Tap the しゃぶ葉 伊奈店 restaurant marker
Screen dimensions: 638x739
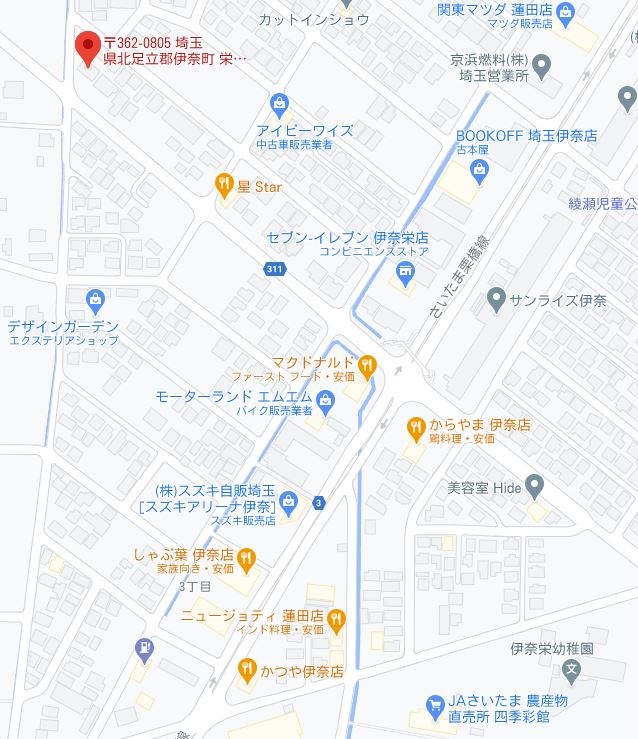point(246,558)
